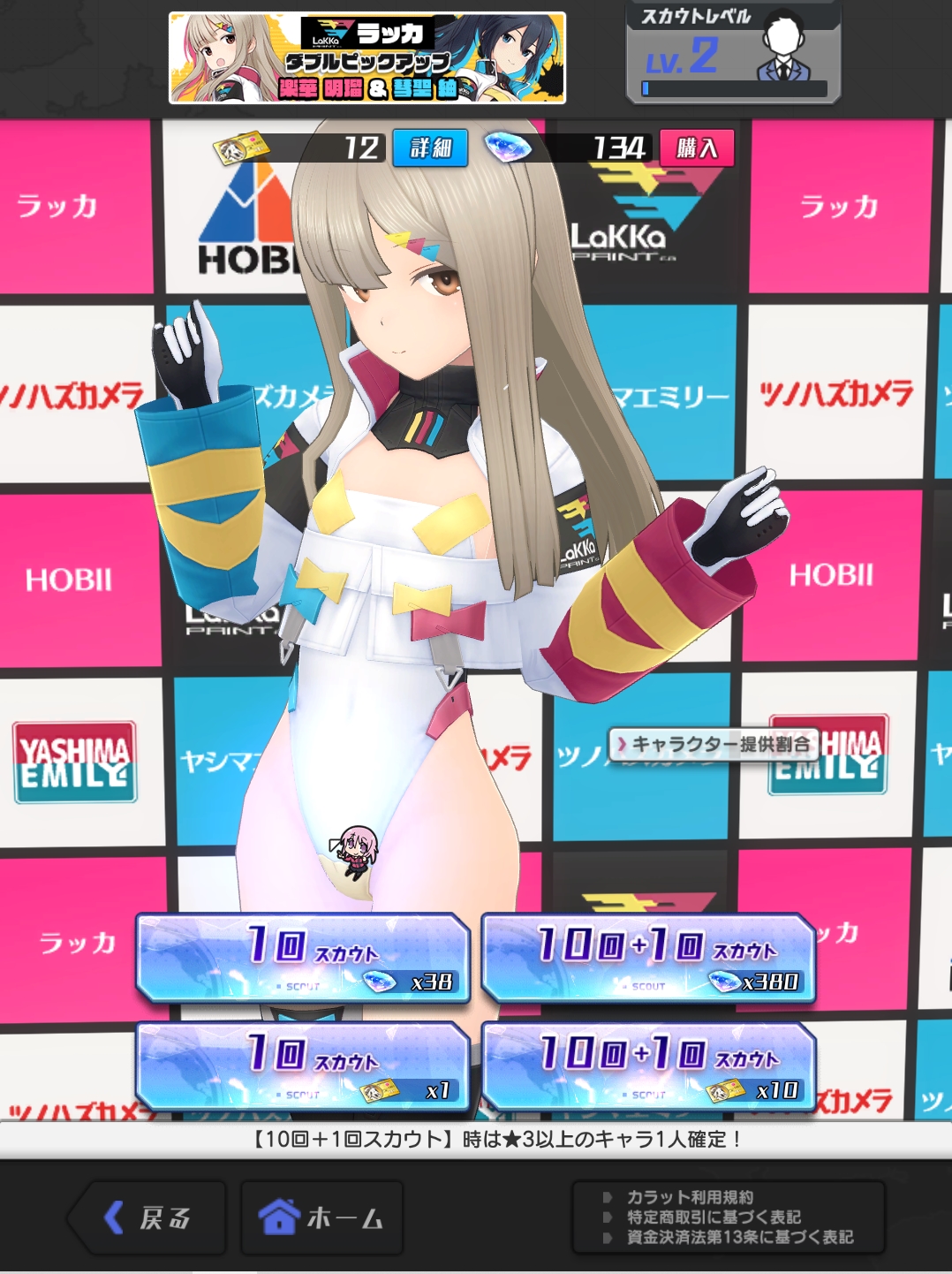
Task: Go back with 戻る button
Action: (x=147, y=1218)
